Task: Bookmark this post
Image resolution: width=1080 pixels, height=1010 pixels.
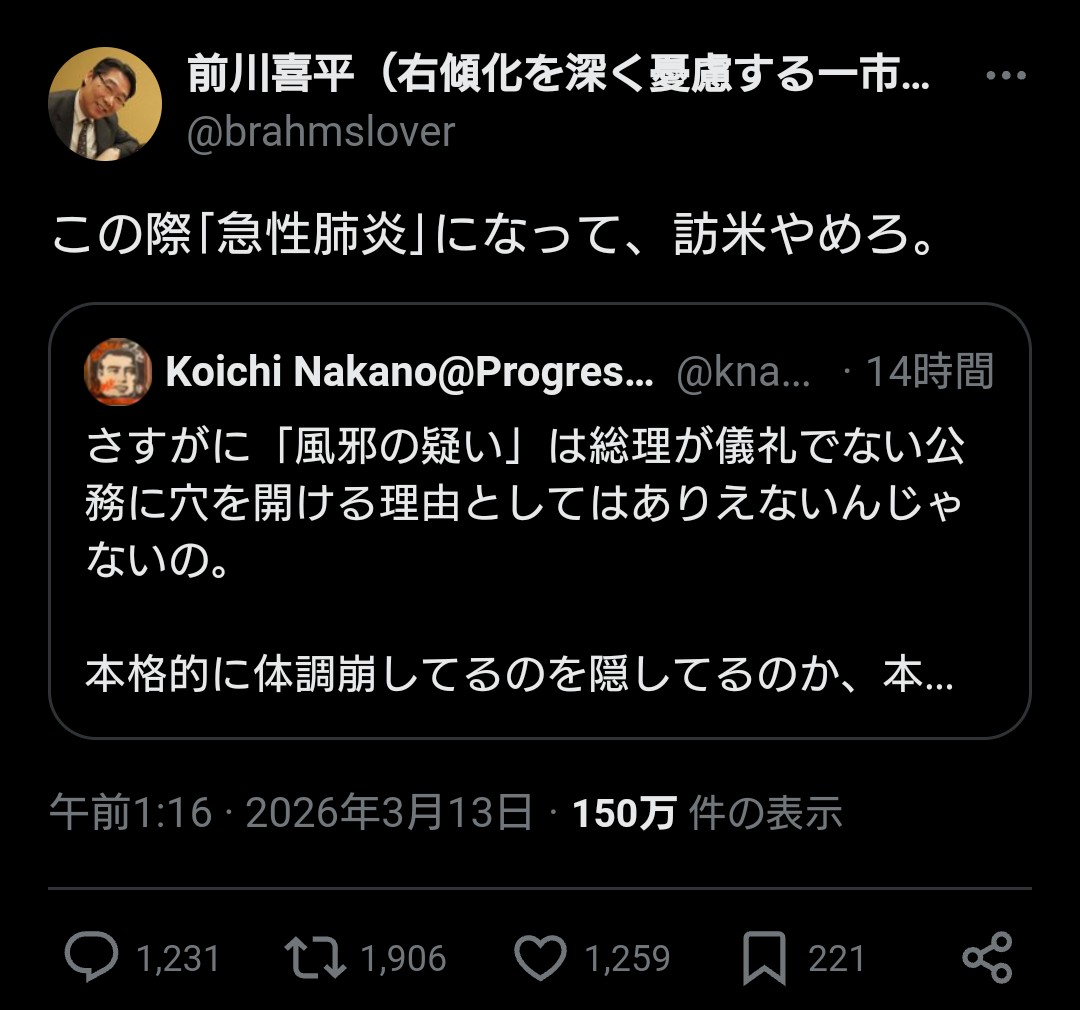Action: [x=764, y=959]
